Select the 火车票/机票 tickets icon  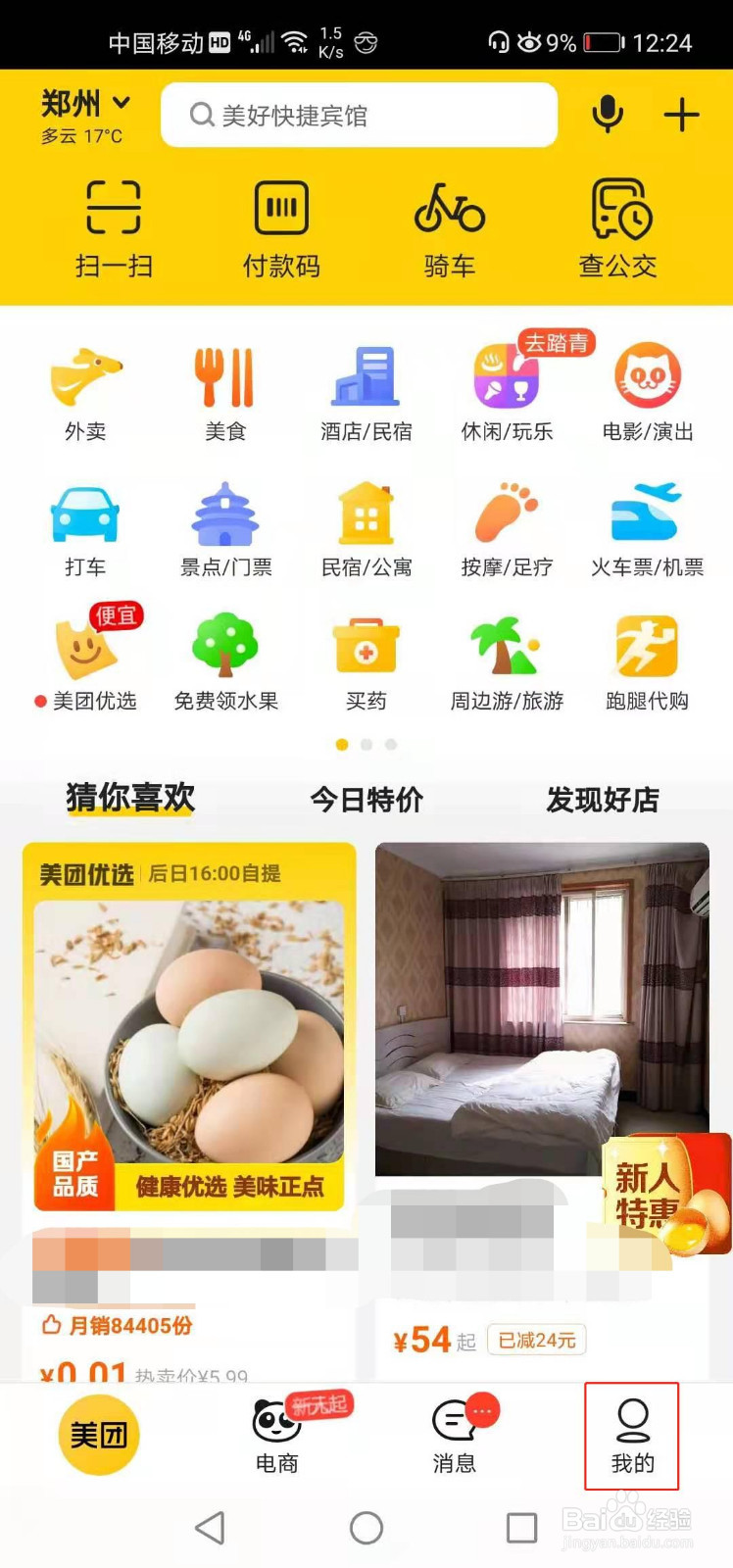tap(646, 527)
